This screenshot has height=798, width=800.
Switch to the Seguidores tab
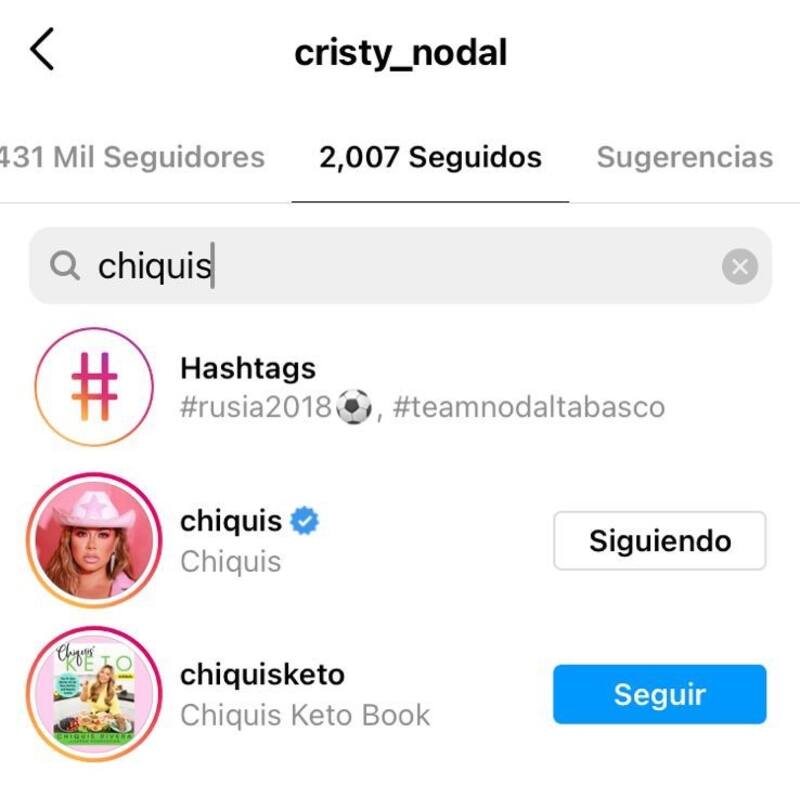132,157
